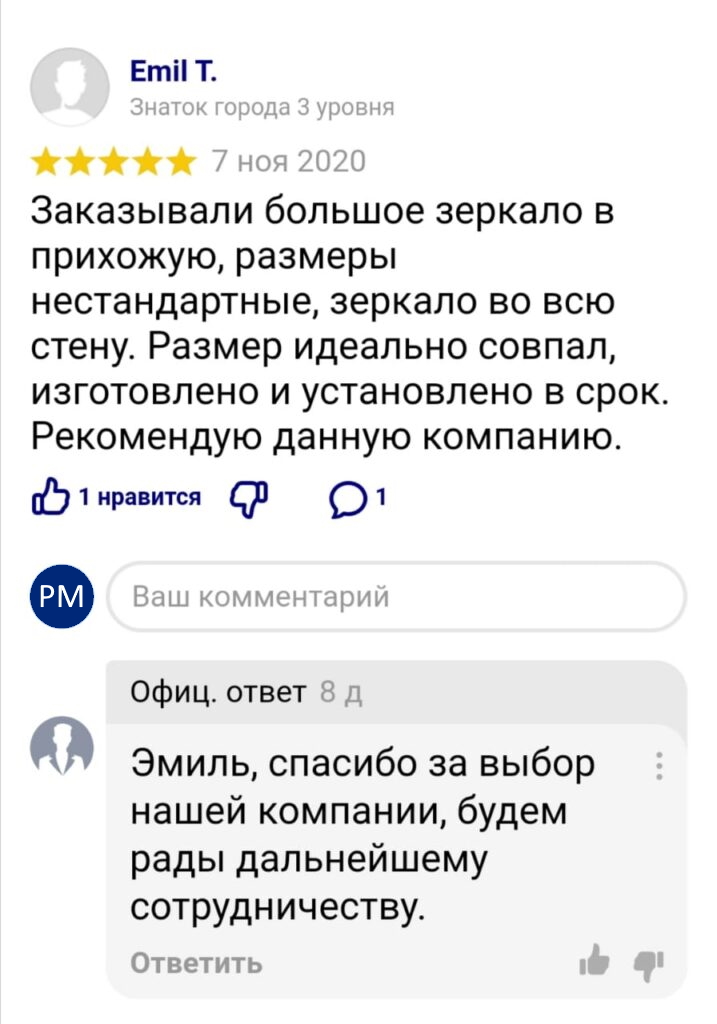Dislike the official company reply

click(x=647, y=962)
